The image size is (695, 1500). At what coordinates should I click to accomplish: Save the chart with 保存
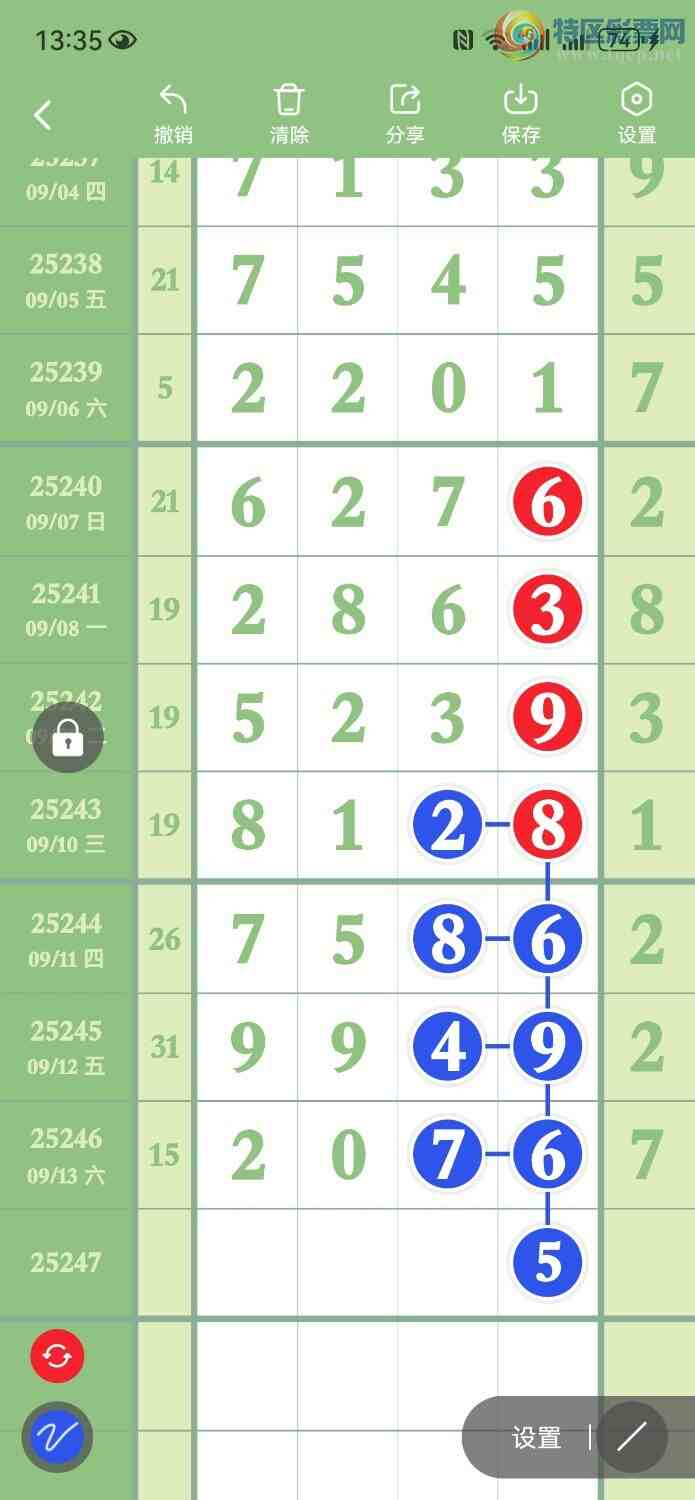tap(521, 115)
